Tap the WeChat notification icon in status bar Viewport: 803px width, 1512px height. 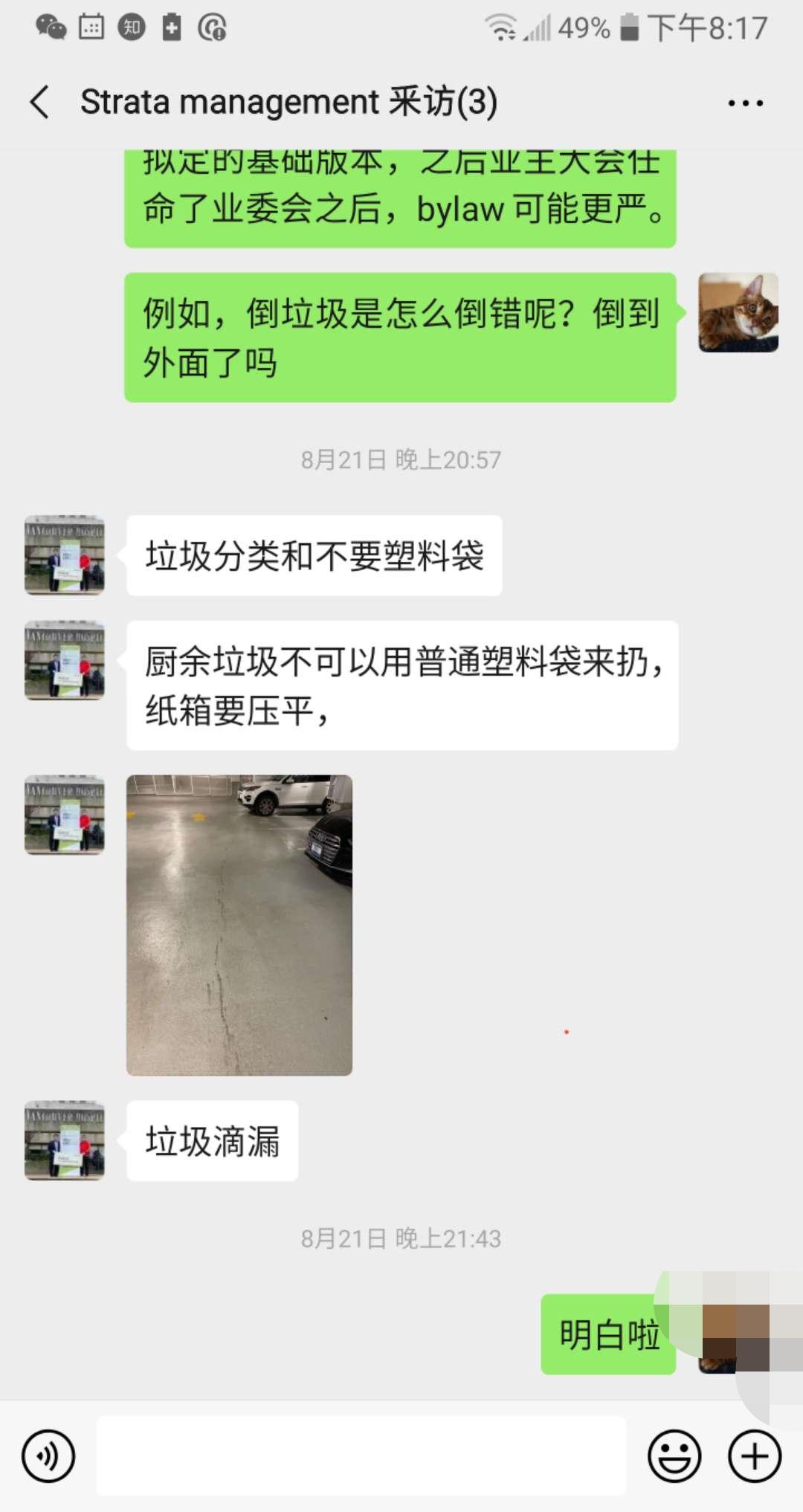tap(49, 28)
